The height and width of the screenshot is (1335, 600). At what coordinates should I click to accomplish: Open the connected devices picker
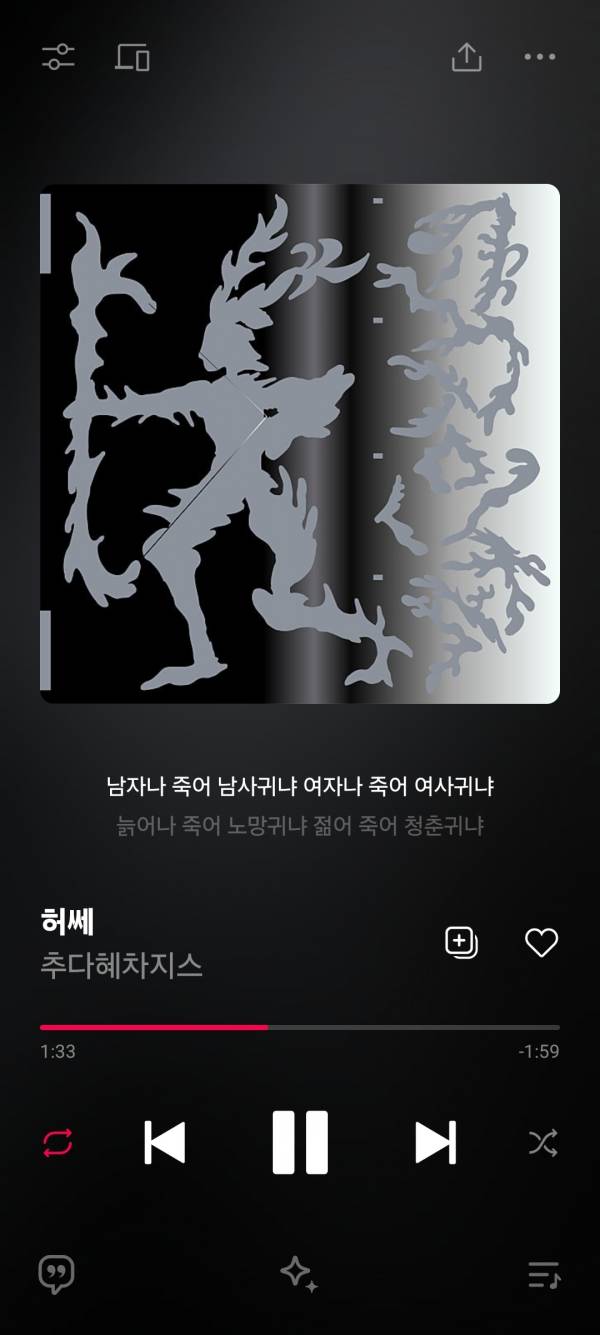[x=132, y=57]
